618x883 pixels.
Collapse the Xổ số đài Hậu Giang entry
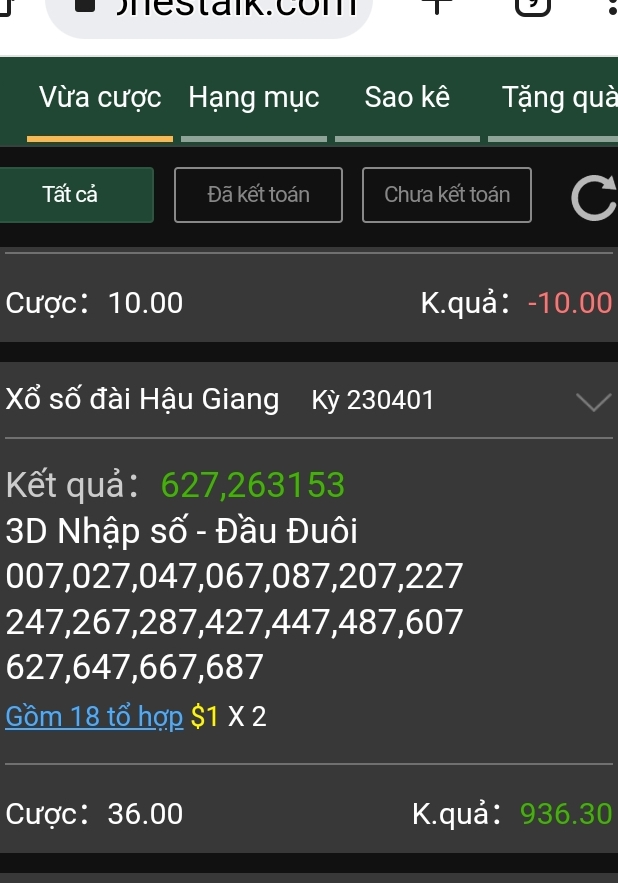click(x=592, y=401)
